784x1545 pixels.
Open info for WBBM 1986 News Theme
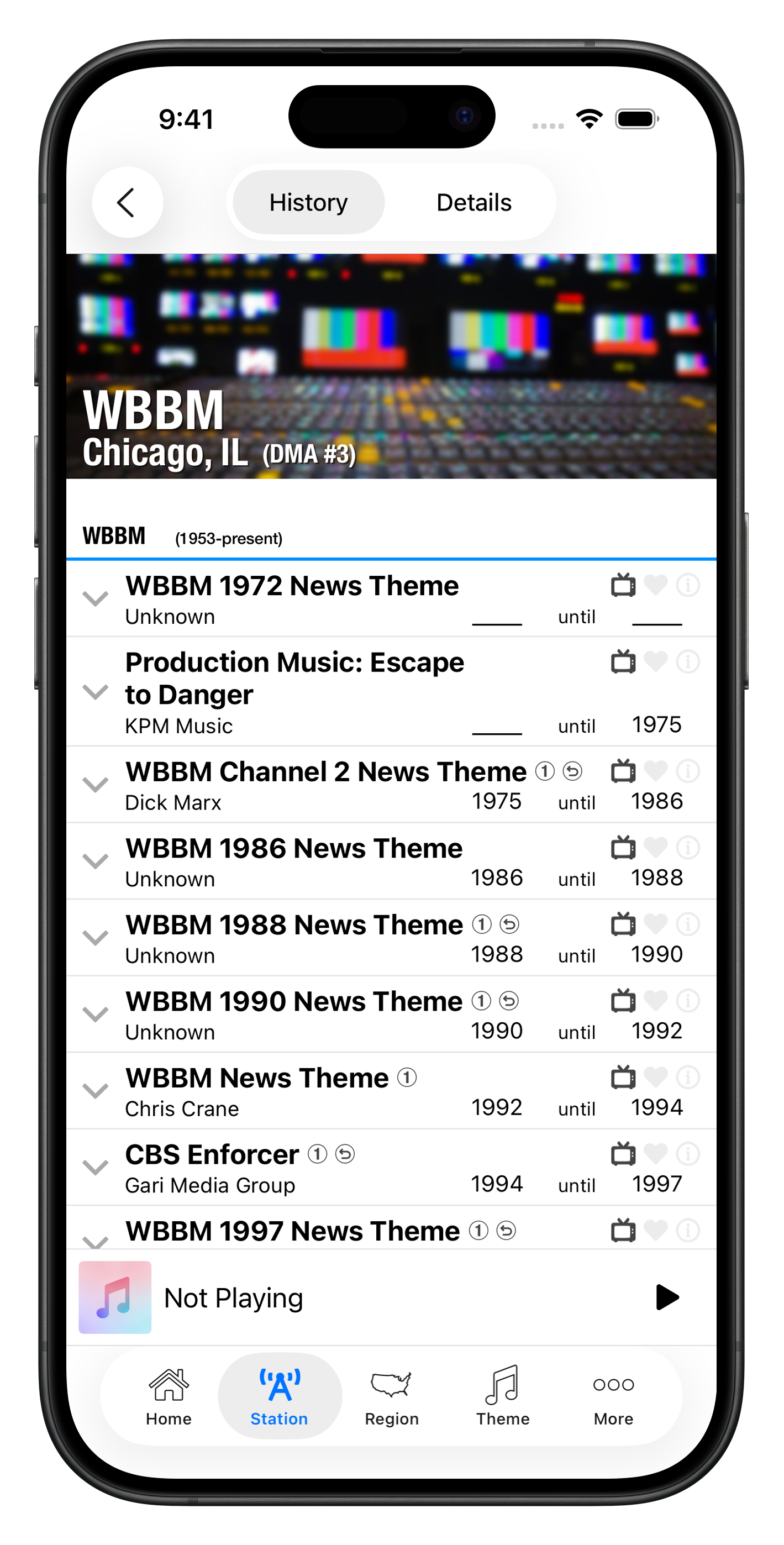tap(687, 848)
